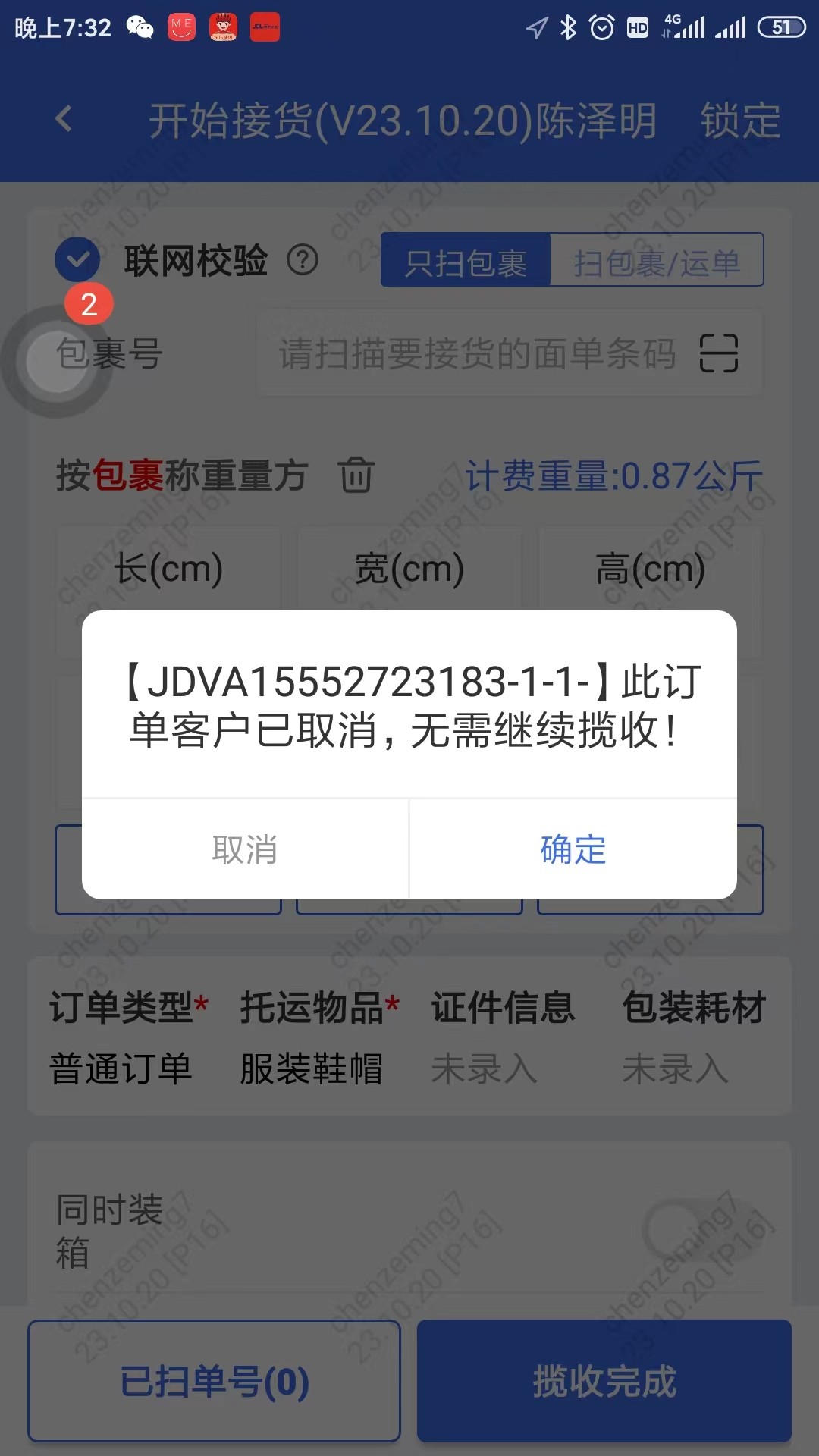Open 订单类型 普通订单 selection
The width and height of the screenshot is (819, 1456).
(121, 1068)
